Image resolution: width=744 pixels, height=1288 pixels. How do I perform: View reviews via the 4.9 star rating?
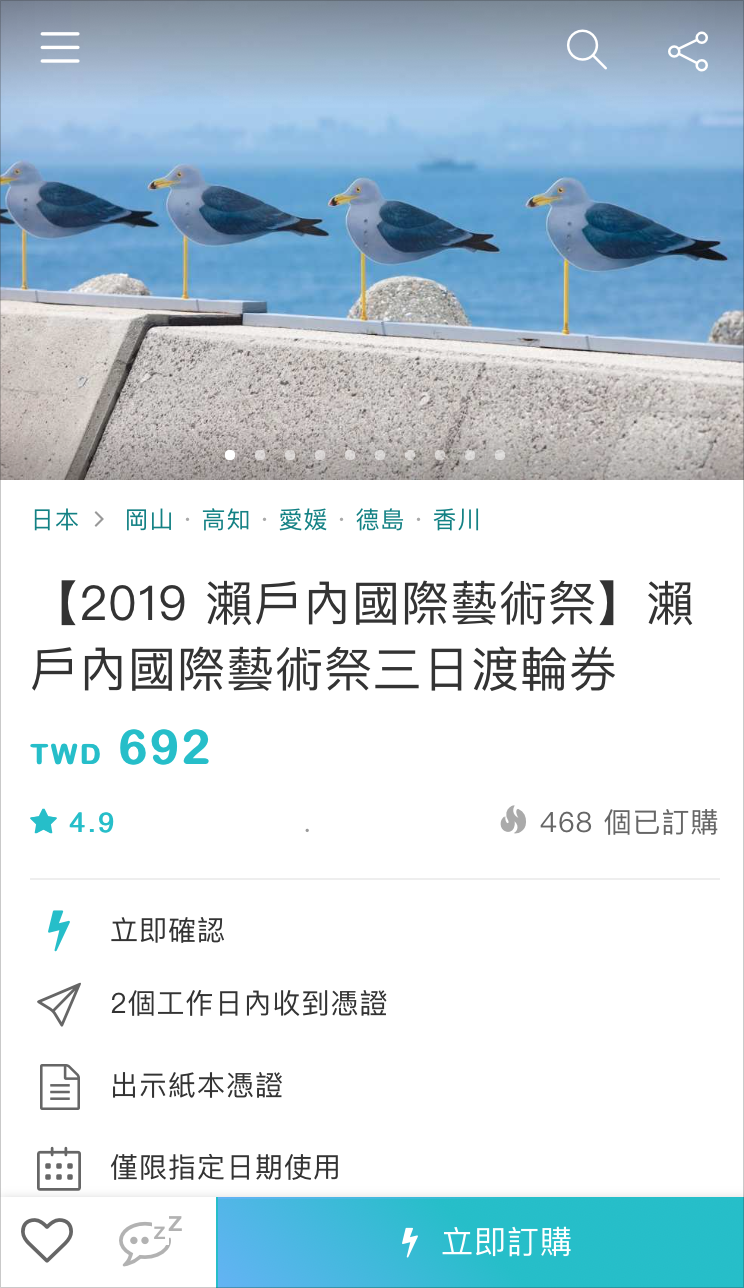73,823
